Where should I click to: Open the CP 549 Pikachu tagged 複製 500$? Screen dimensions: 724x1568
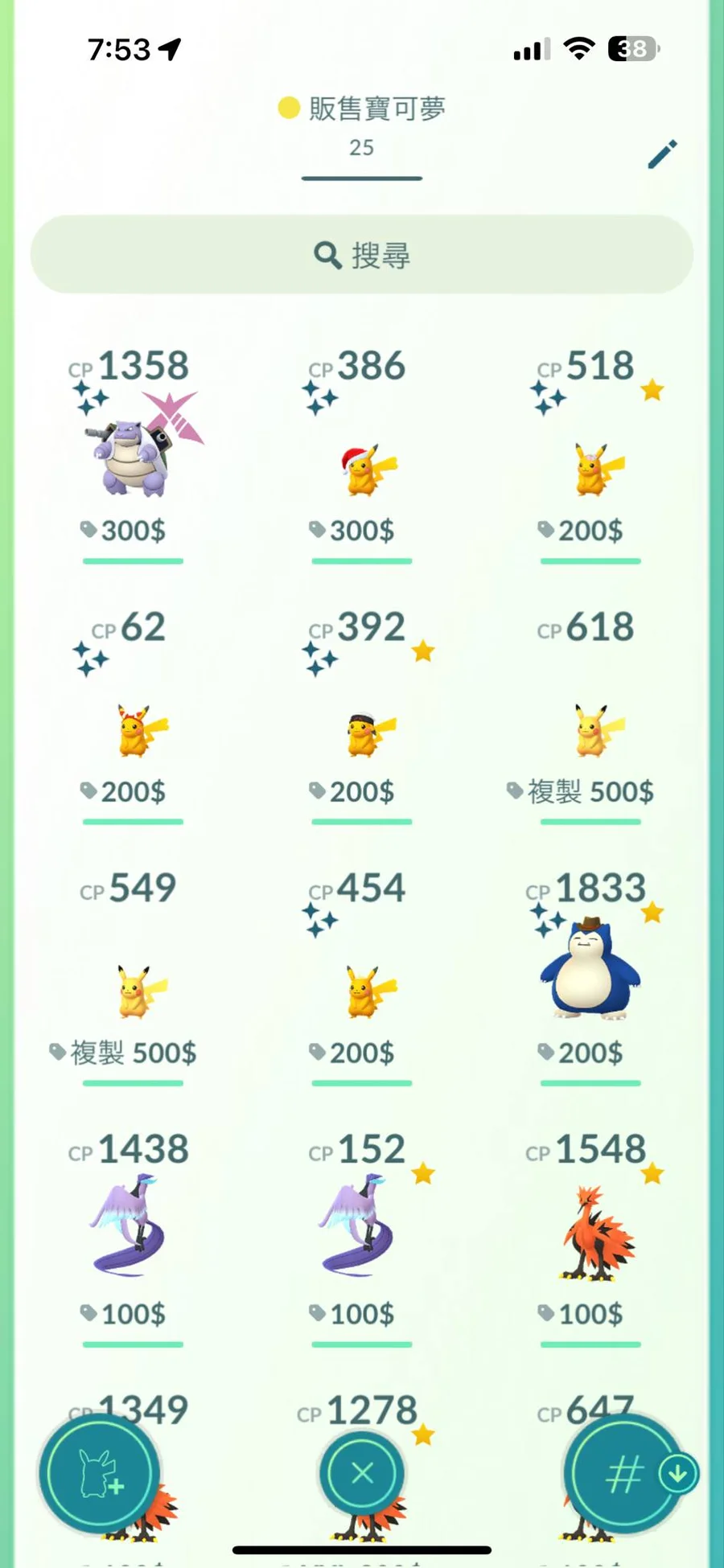pyautogui.click(x=134, y=989)
